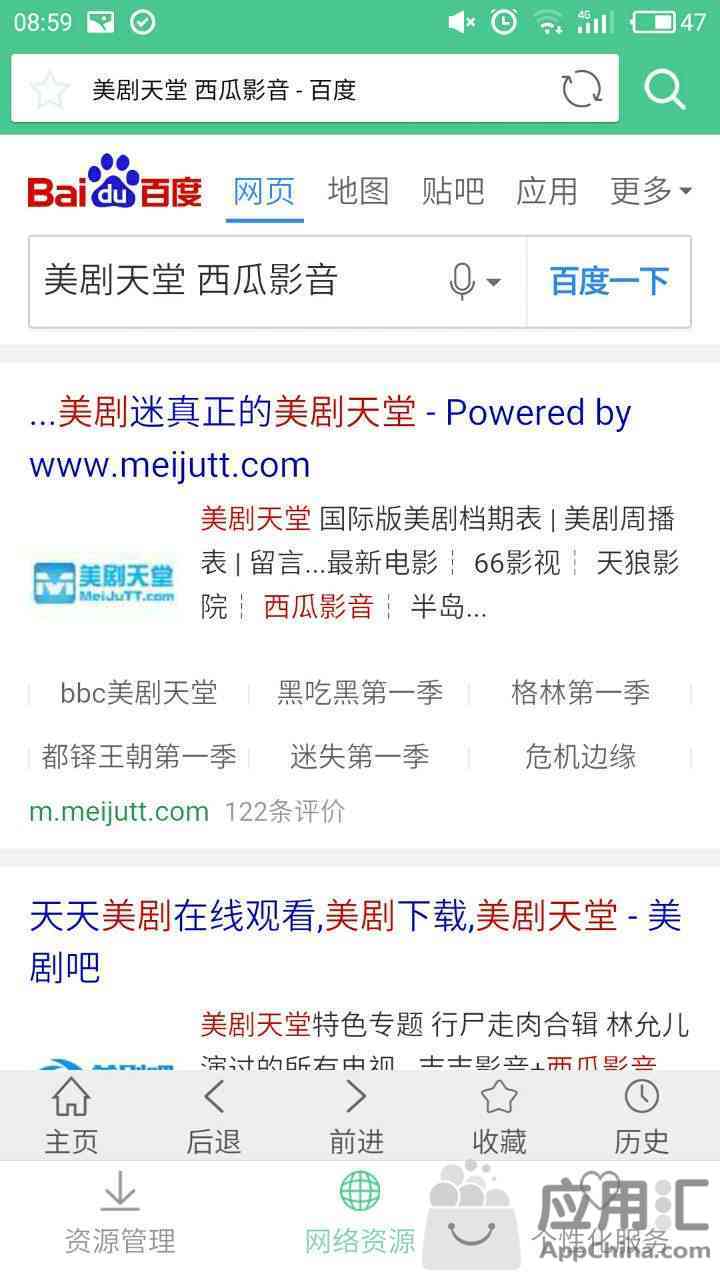Navigate back with 后退
The height and width of the screenshot is (1280, 720).
[214, 1117]
